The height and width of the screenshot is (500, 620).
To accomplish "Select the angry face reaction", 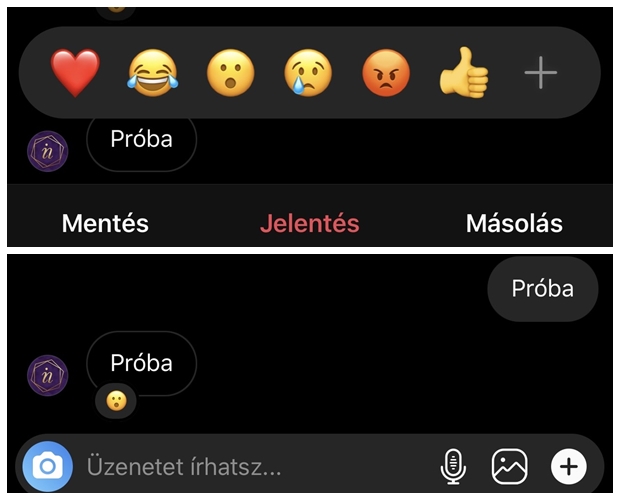I will tap(385, 74).
